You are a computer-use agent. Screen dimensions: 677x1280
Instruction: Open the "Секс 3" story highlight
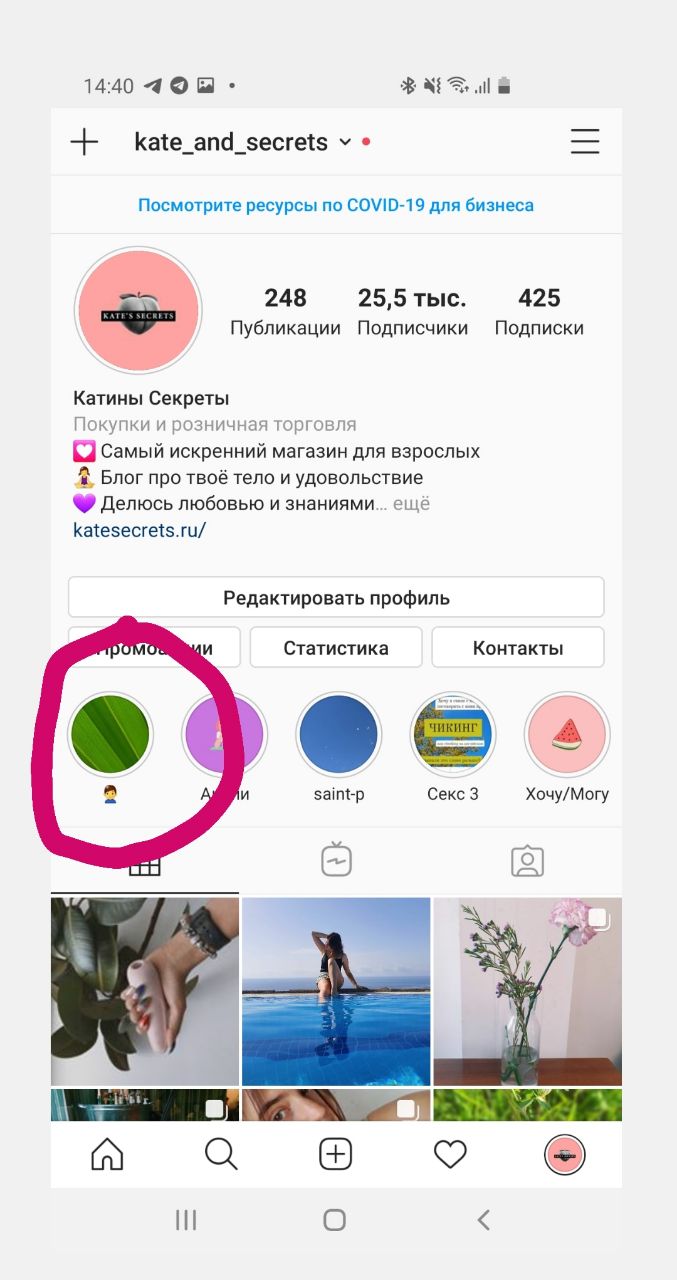pyautogui.click(x=453, y=735)
